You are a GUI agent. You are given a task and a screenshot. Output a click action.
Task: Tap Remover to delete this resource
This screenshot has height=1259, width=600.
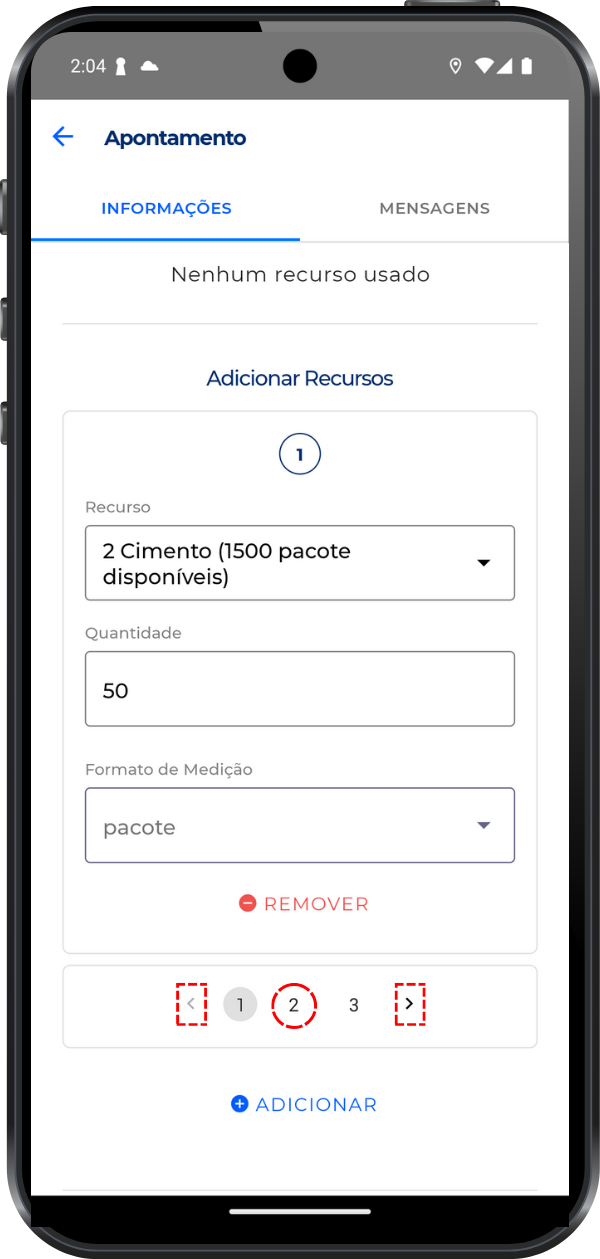pos(304,904)
